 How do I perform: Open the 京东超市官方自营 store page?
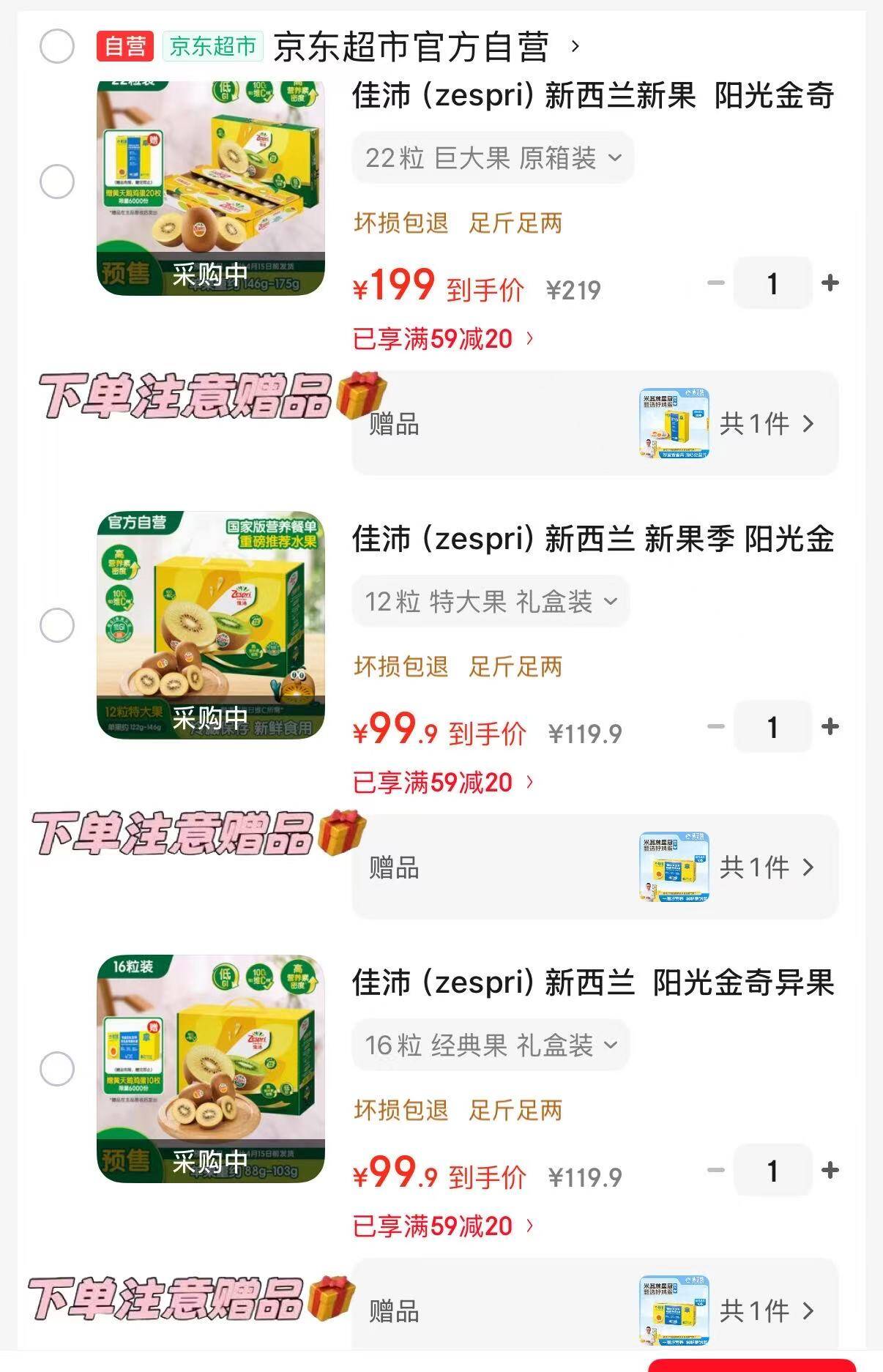411,48
